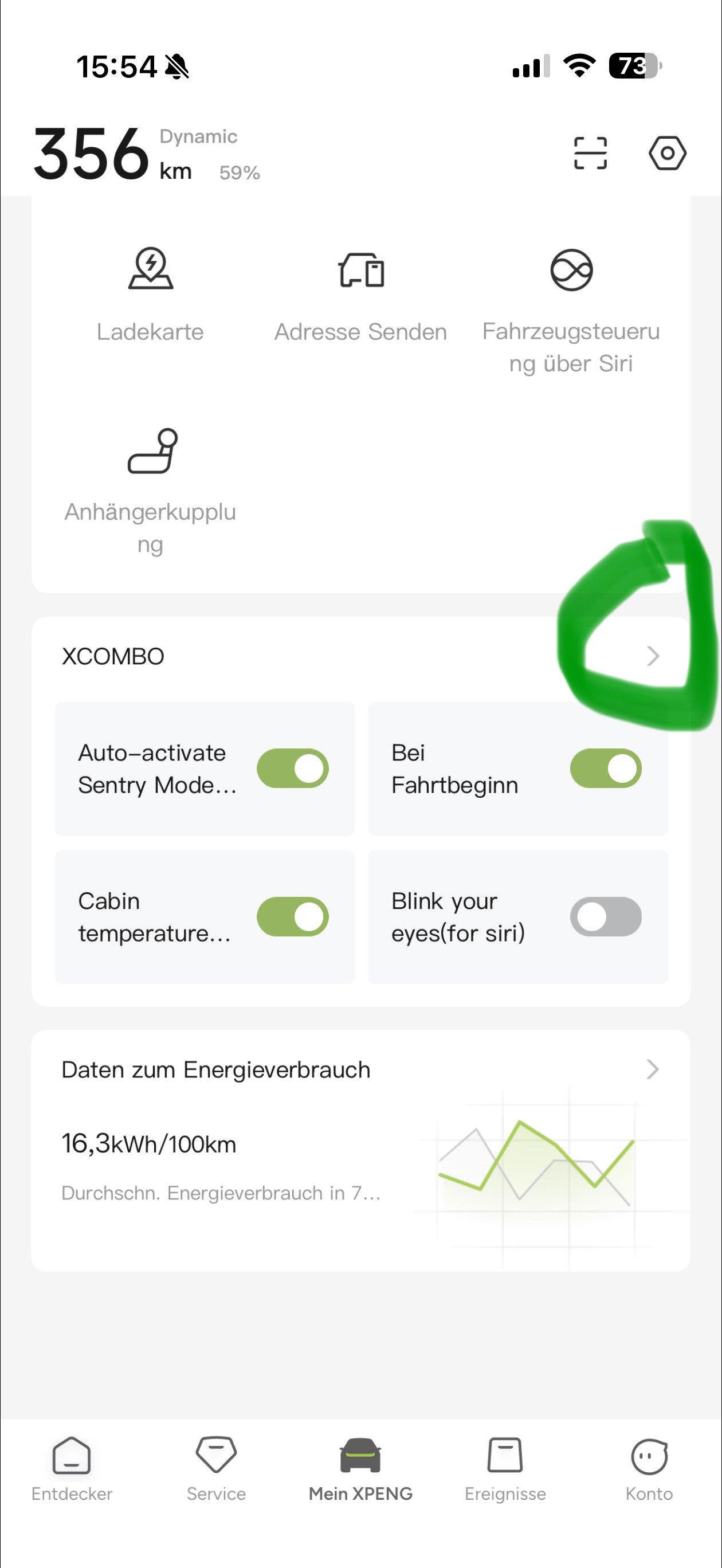The width and height of the screenshot is (722, 1568).
Task: View Daten zum Energieverbrauch details
Action: [653, 1069]
